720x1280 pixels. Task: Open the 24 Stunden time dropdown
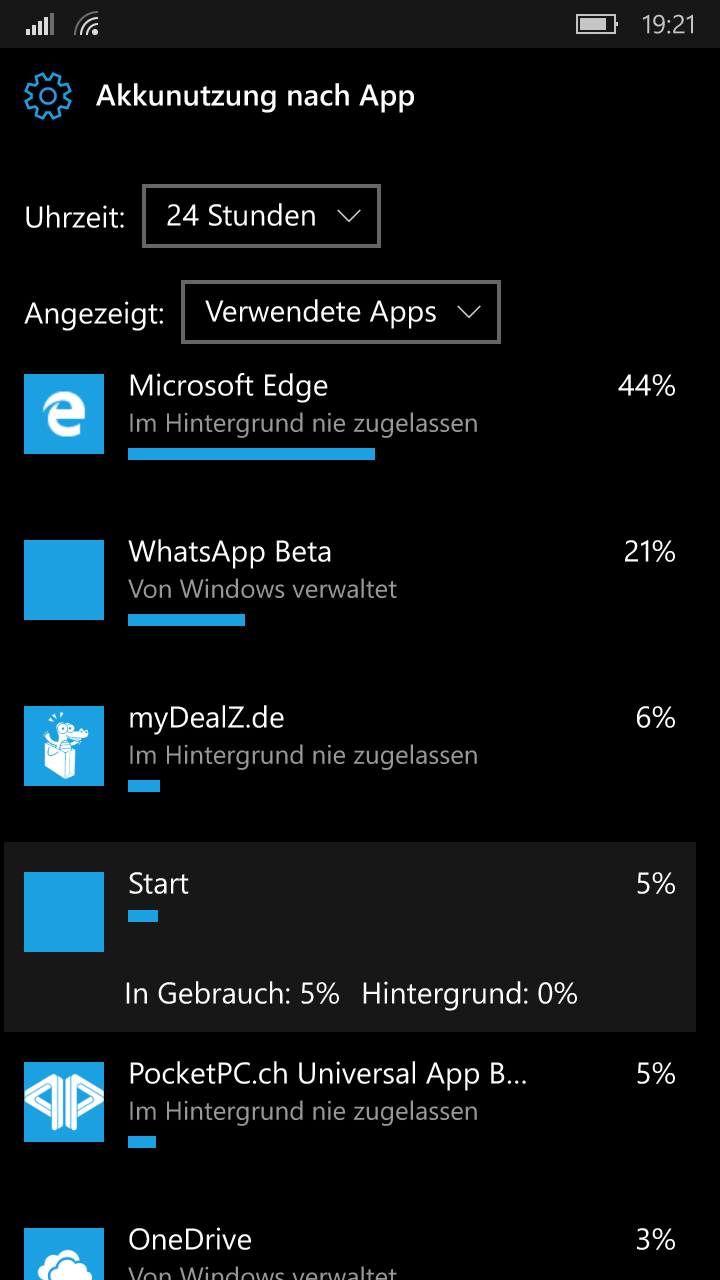pos(262,216)
